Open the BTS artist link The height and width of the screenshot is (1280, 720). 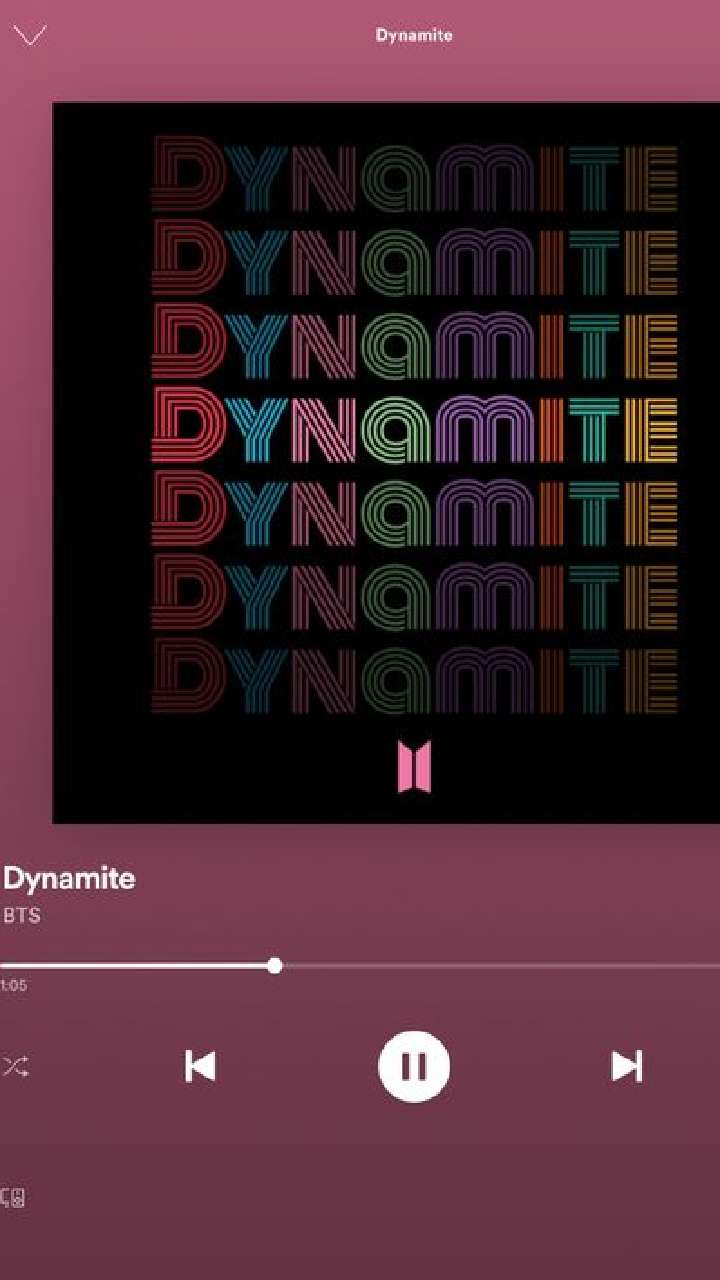click(x=22, y=915)
